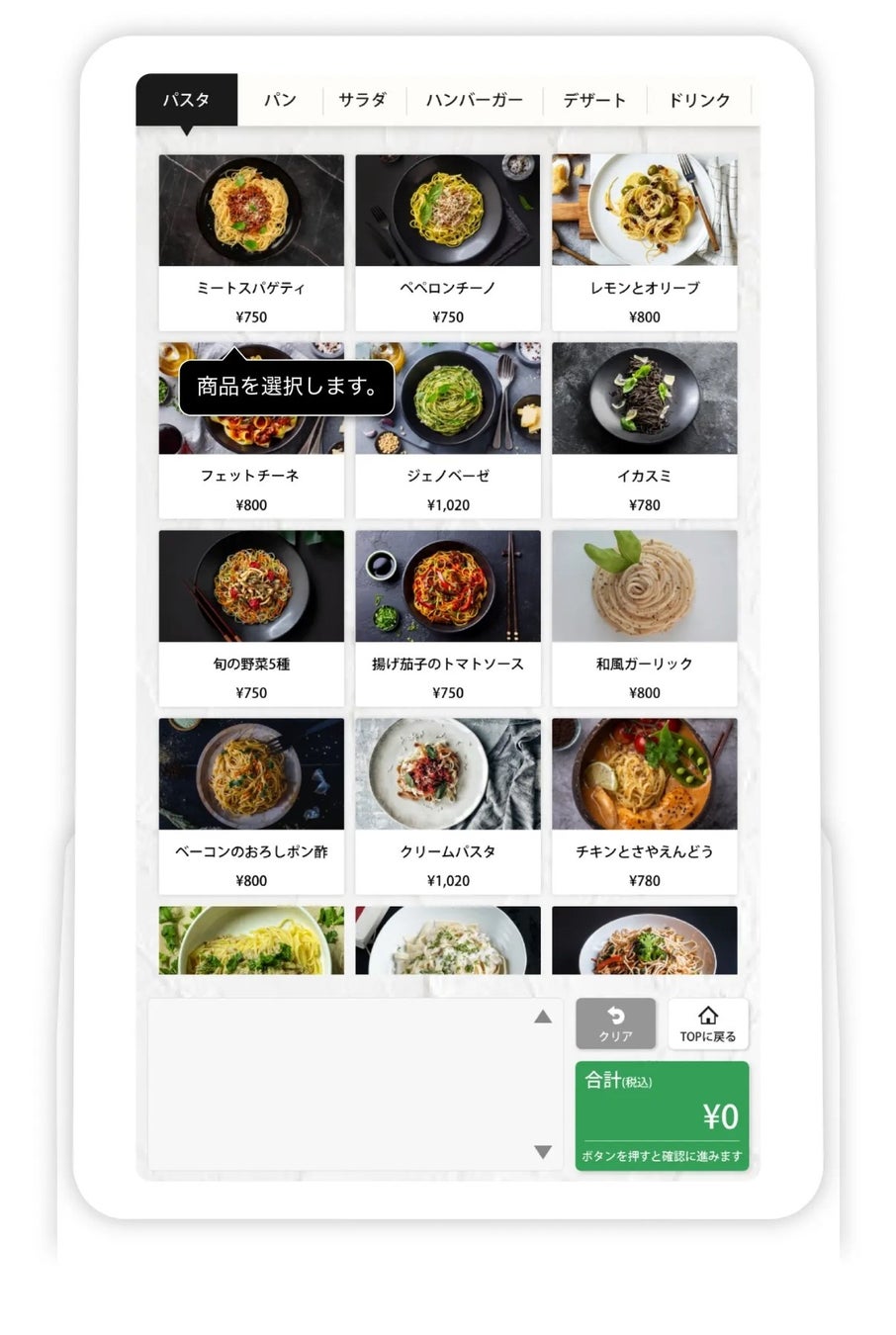896x1335 pixels.
Task: Pick the 和風ガーリック pasta
Action: pyautogui.click(x=644, y=618)
